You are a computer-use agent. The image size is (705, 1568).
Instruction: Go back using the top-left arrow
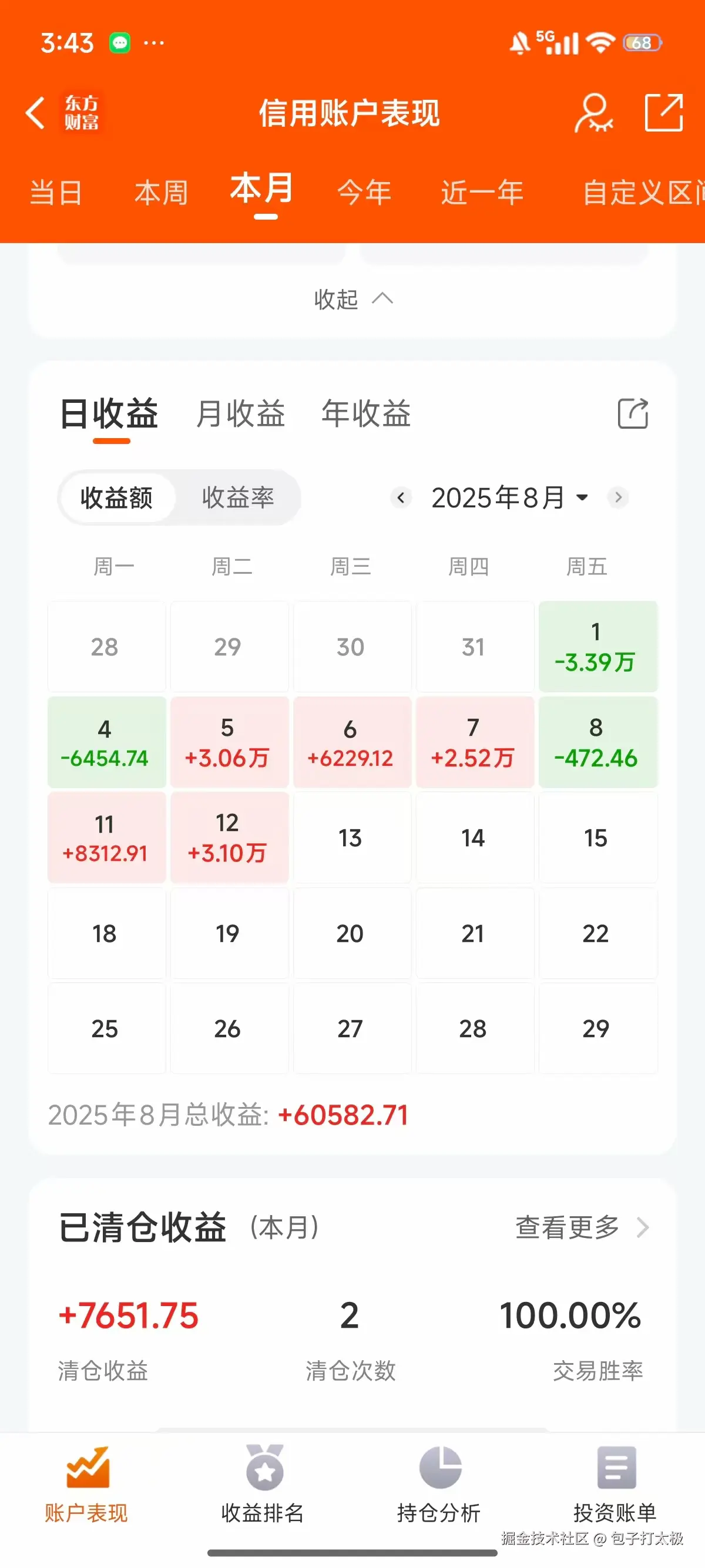(x=35, y=113)
